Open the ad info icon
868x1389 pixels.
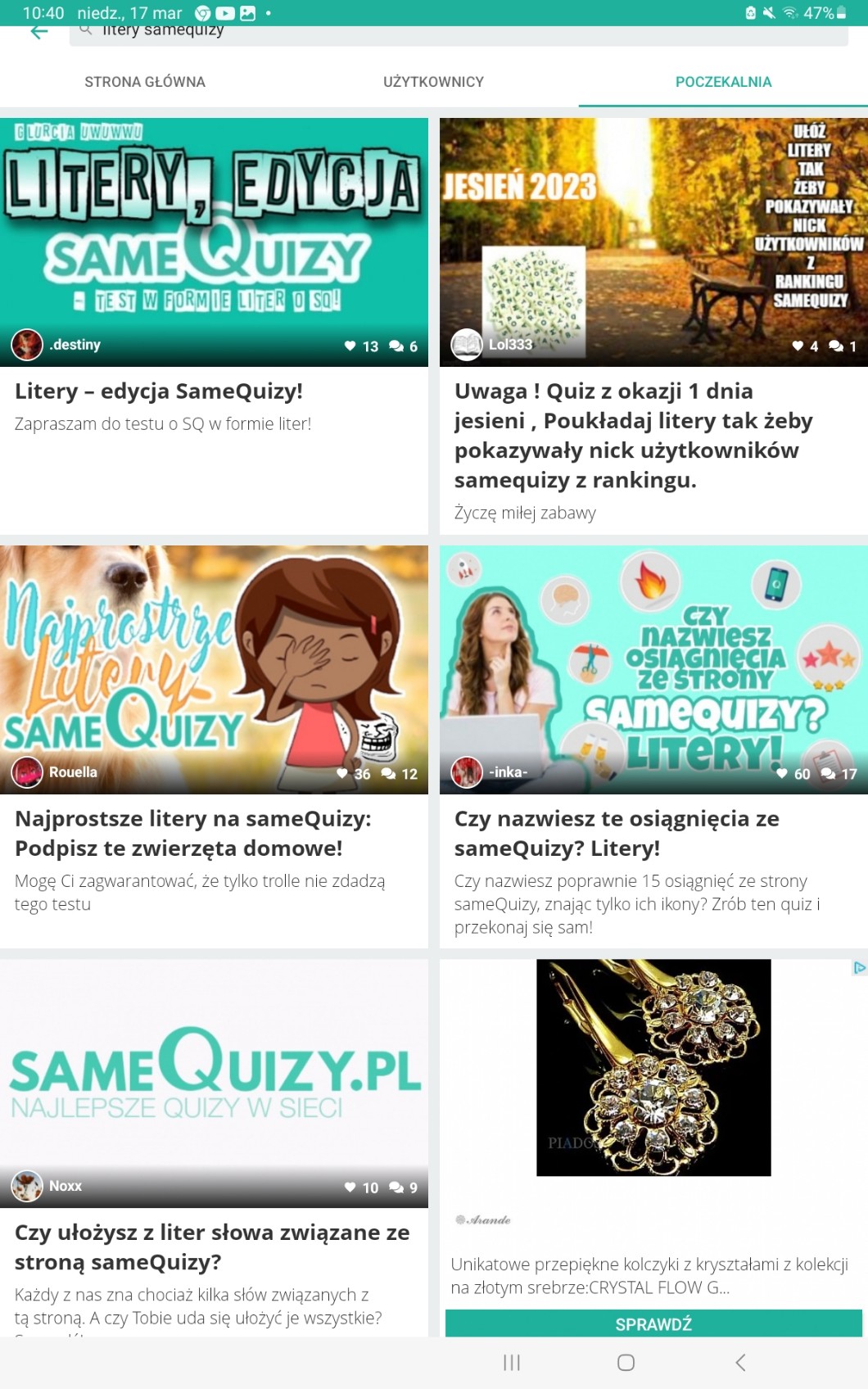pos(859,968)
